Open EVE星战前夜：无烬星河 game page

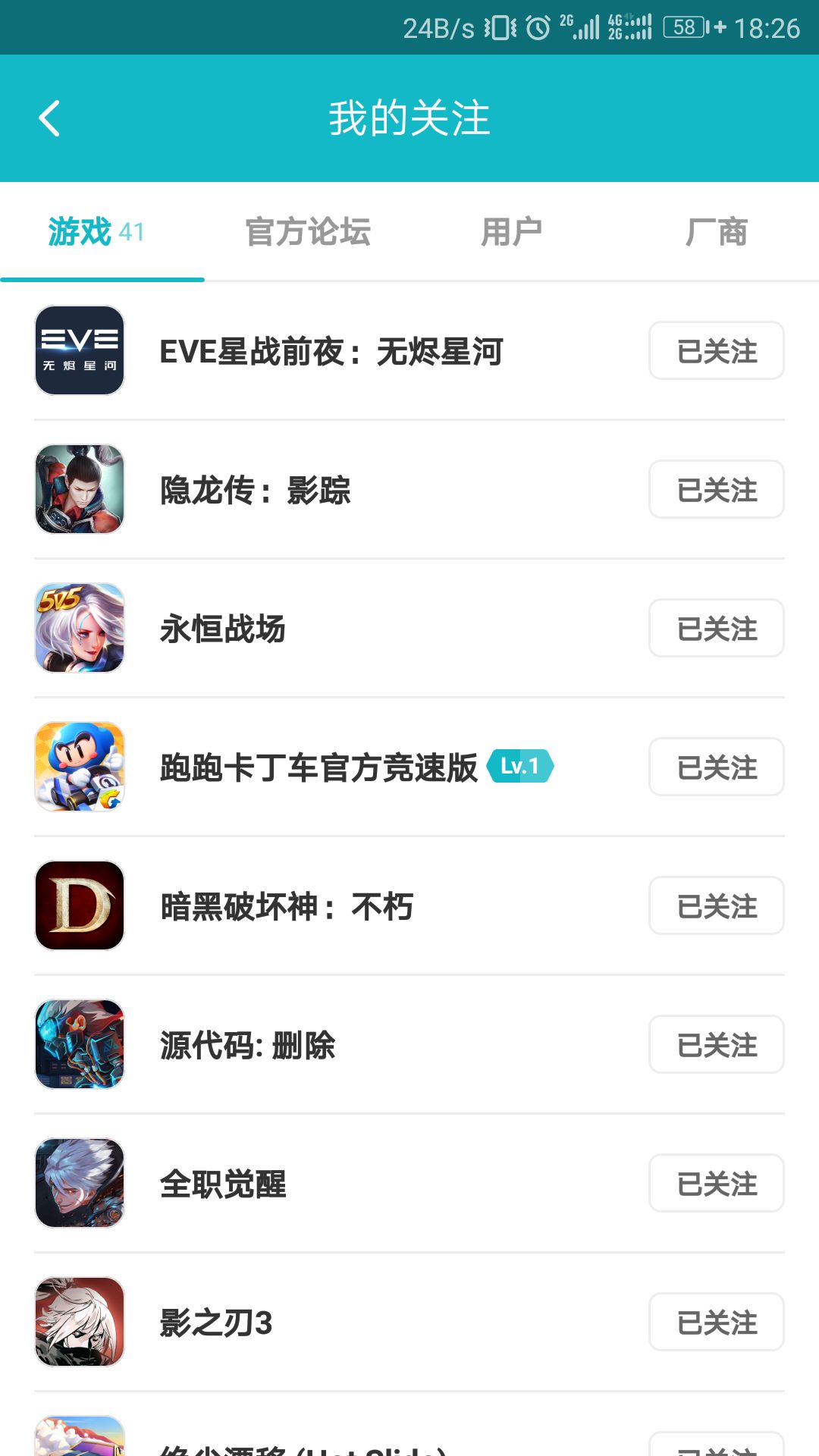[331, 351]
